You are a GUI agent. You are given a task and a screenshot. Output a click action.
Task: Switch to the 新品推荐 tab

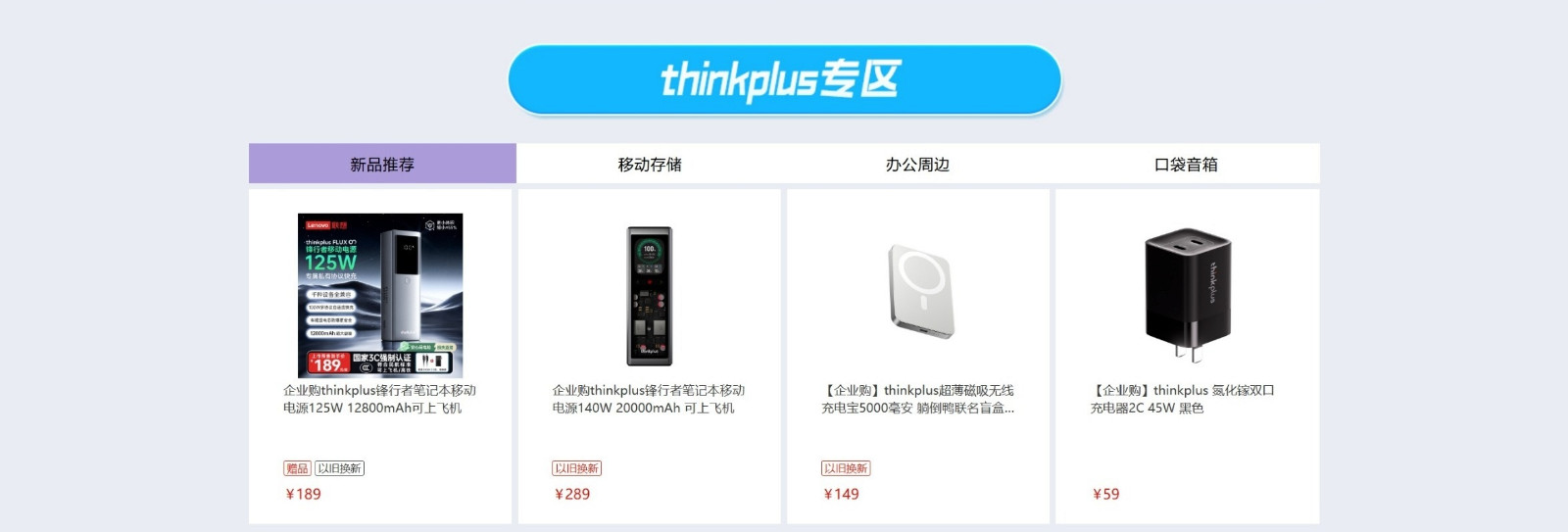382,165
